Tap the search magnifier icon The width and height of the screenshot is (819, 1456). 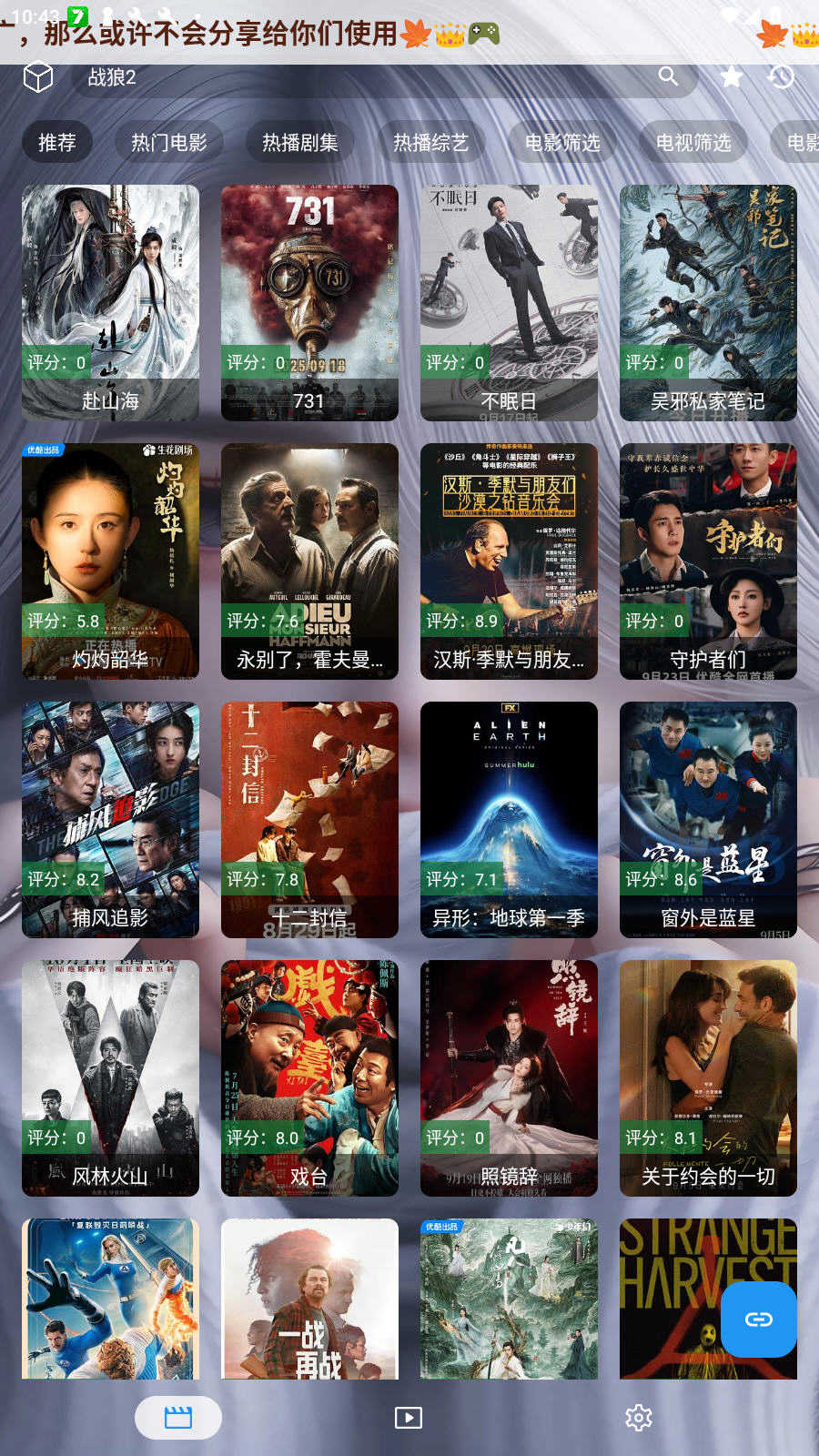(668, 76)
